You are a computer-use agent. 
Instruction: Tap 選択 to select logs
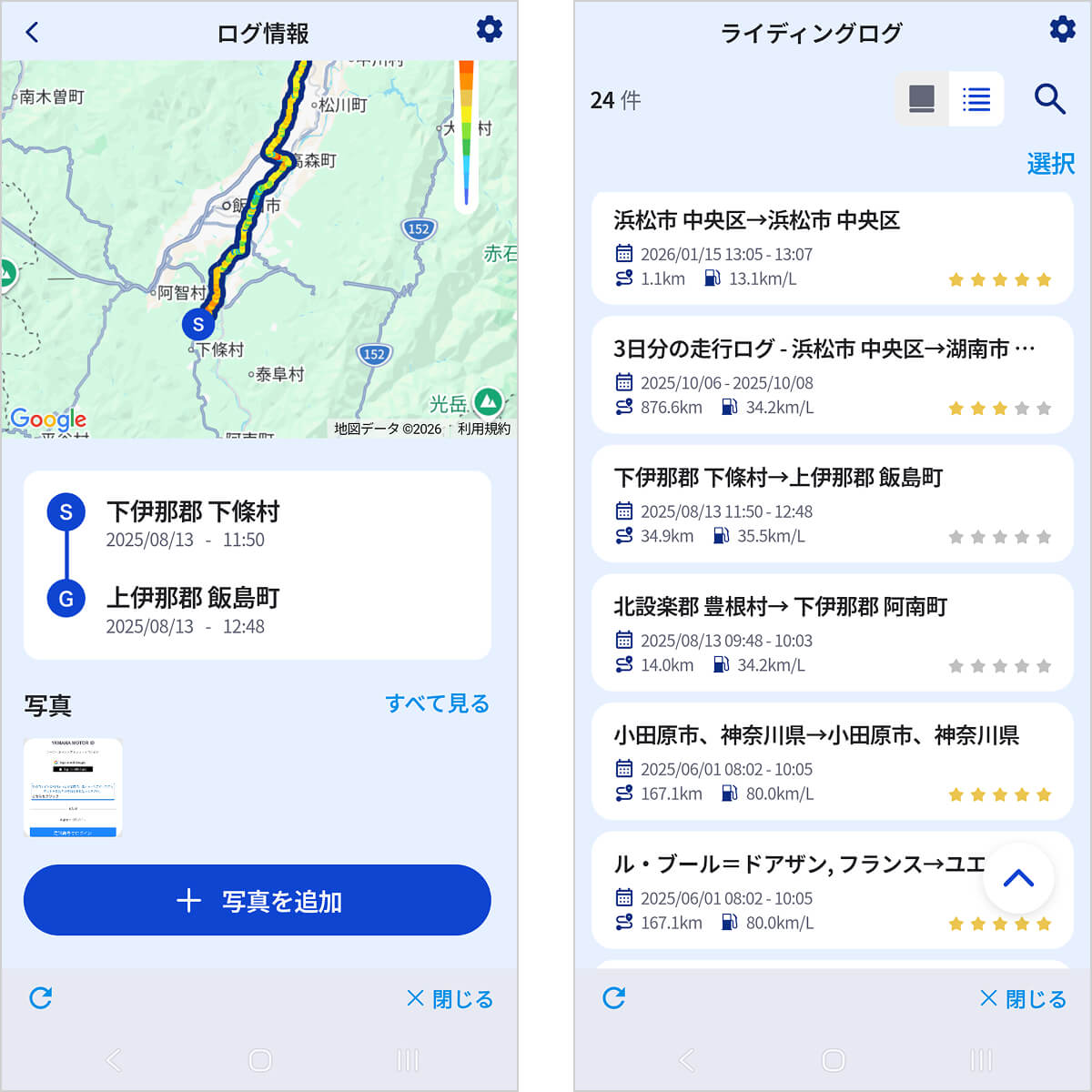(1050, 164)
